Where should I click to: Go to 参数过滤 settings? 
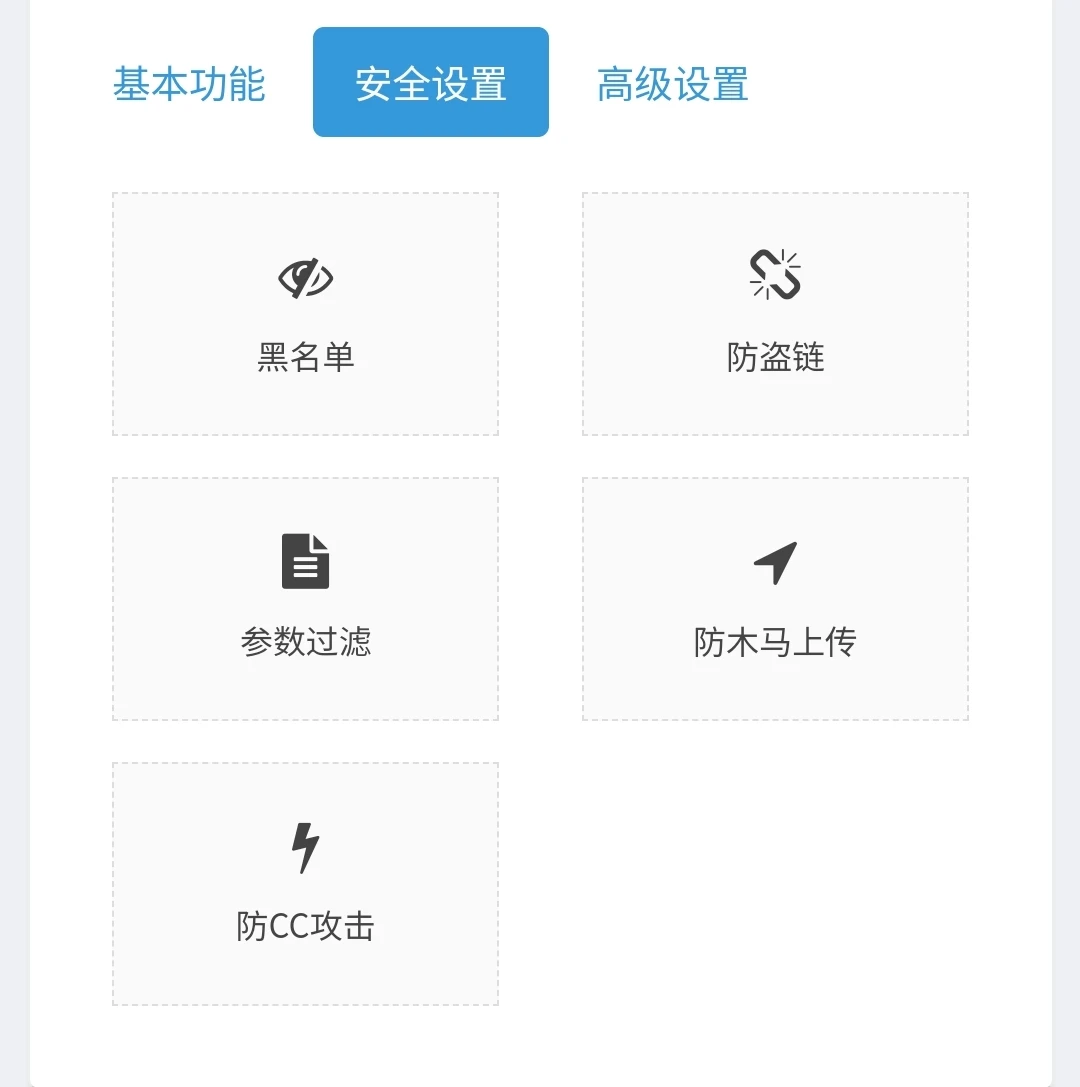pos(305,599)
